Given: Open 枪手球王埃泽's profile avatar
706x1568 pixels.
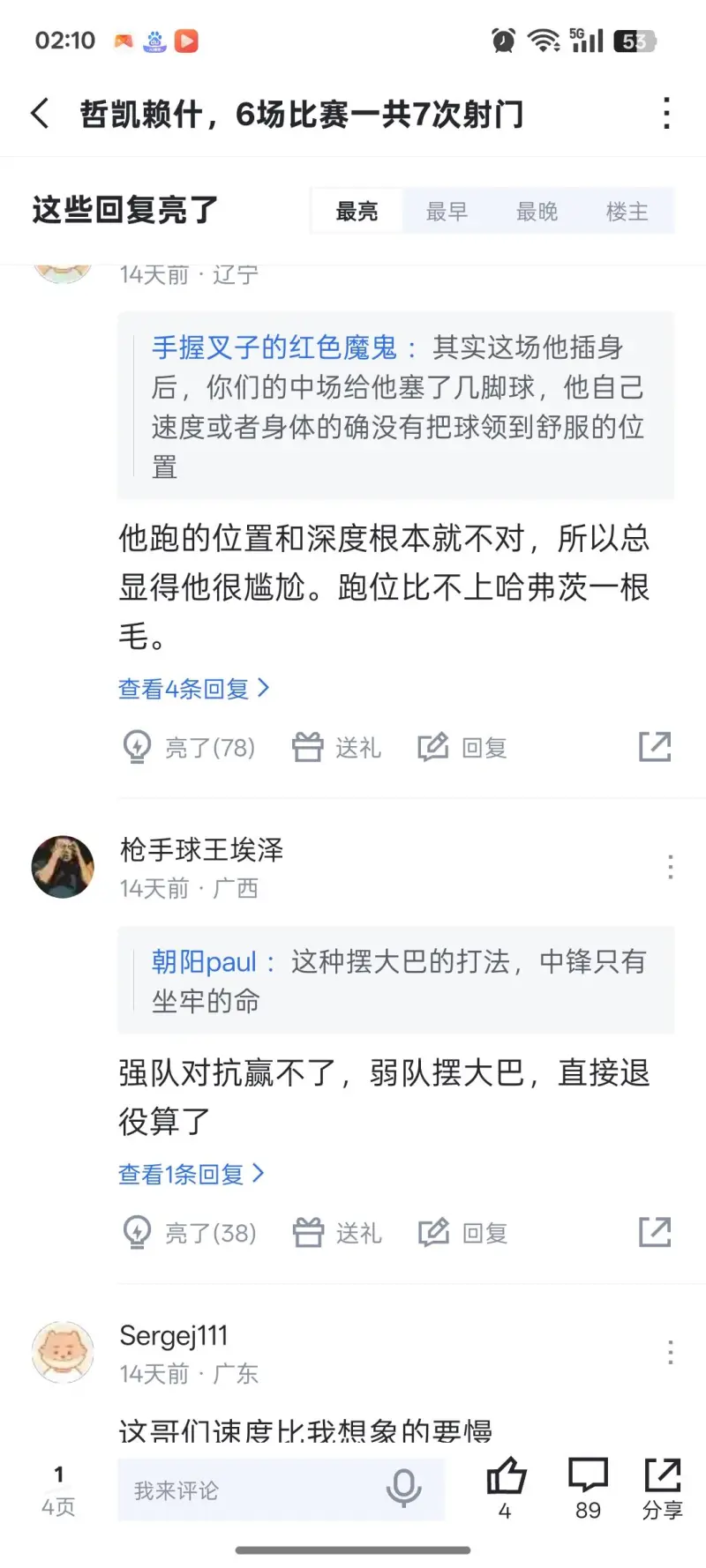Looking at the screenshot, I should point(63,866).
